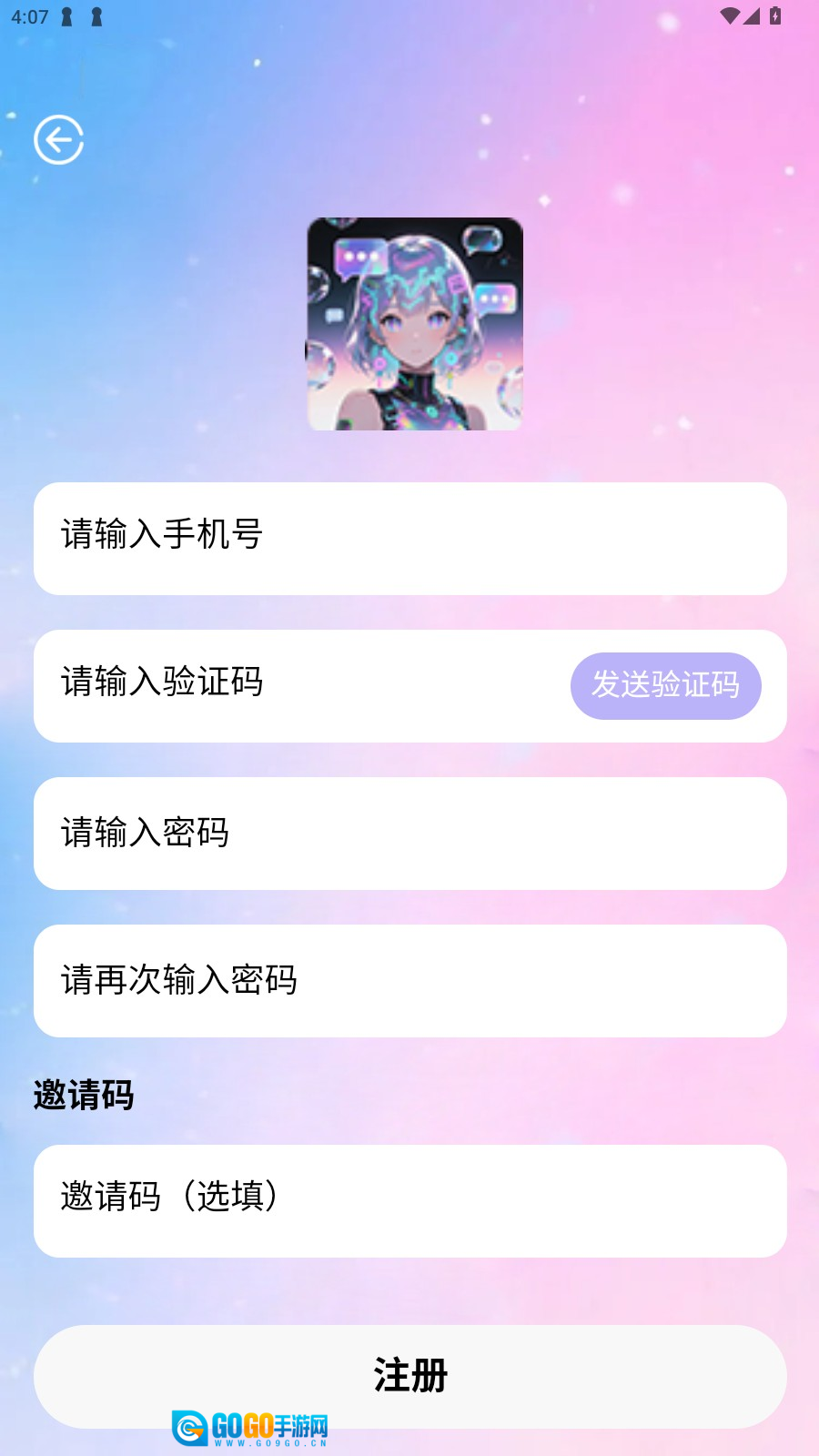The height and width of the screenshot is (1456, 819).
Task: Send the verification code
Action: click(x=665, y=686)
